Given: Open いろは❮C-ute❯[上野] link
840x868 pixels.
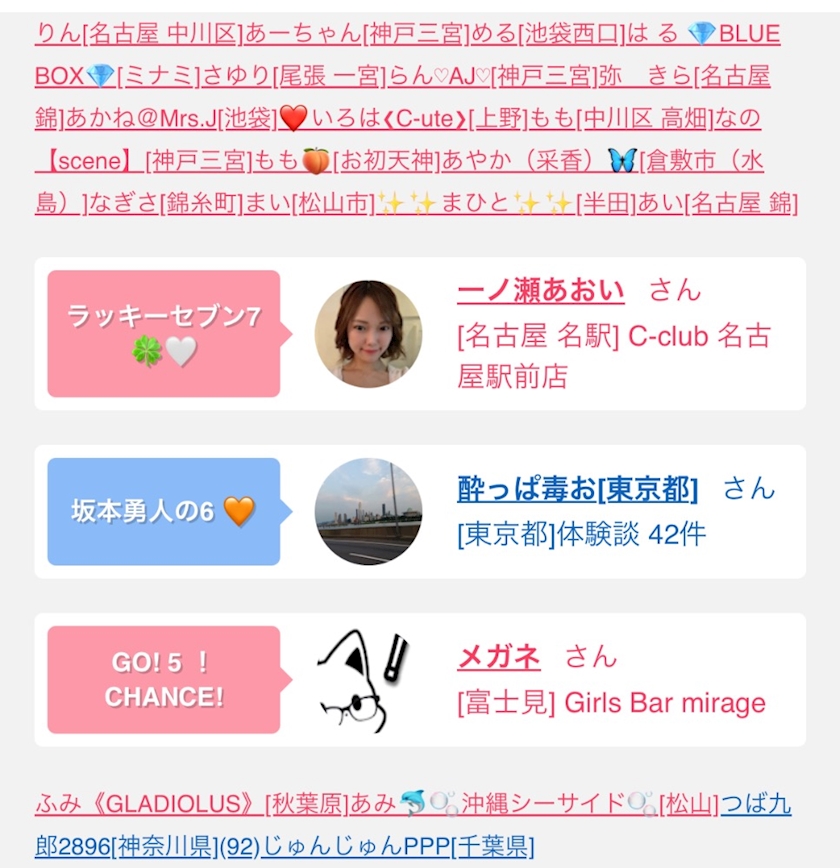Looking at the screenshot, I should [x=404, y=118].
